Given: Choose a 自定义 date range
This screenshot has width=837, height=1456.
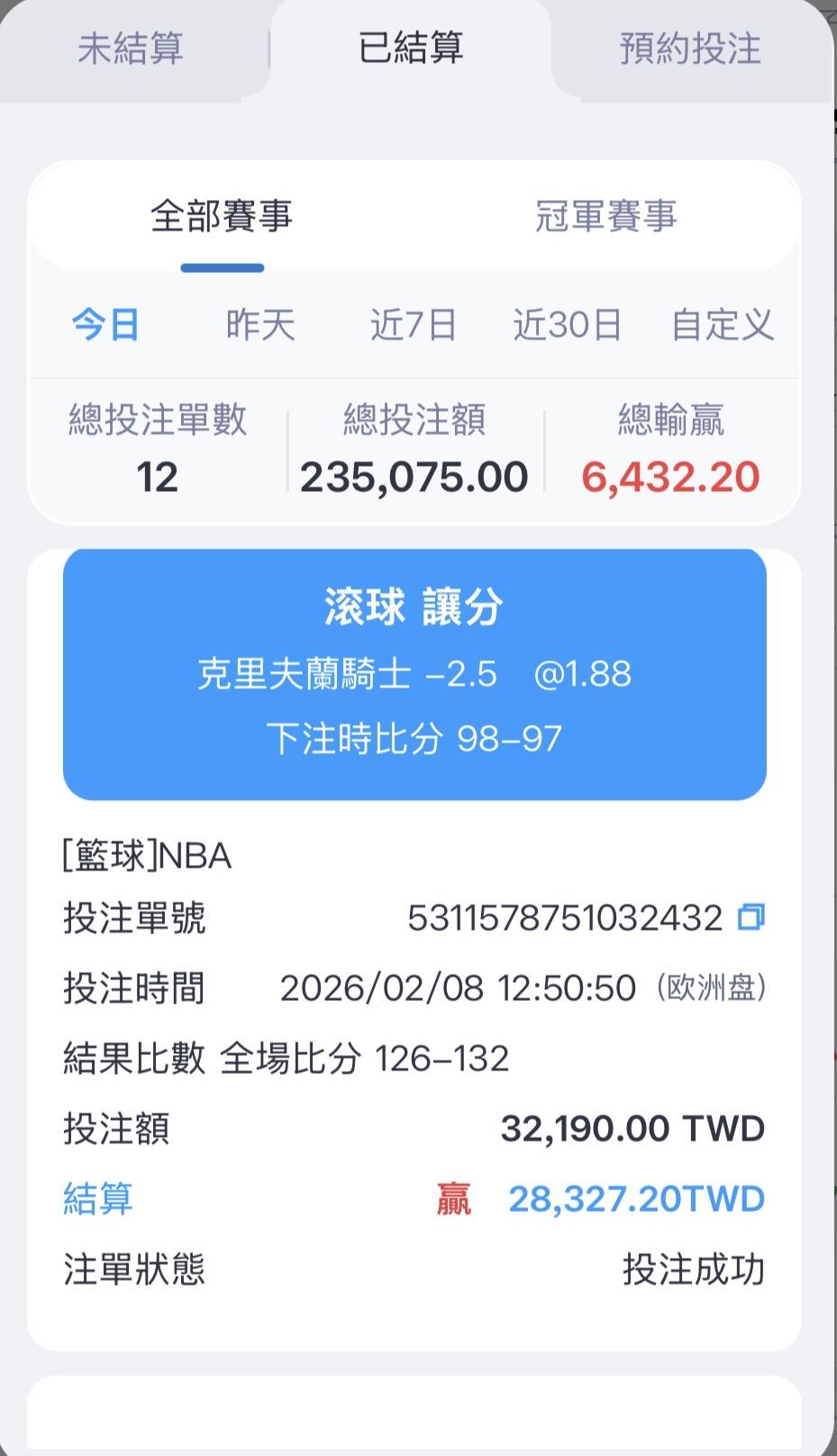Looking at the screenshot, I should 723,324.
